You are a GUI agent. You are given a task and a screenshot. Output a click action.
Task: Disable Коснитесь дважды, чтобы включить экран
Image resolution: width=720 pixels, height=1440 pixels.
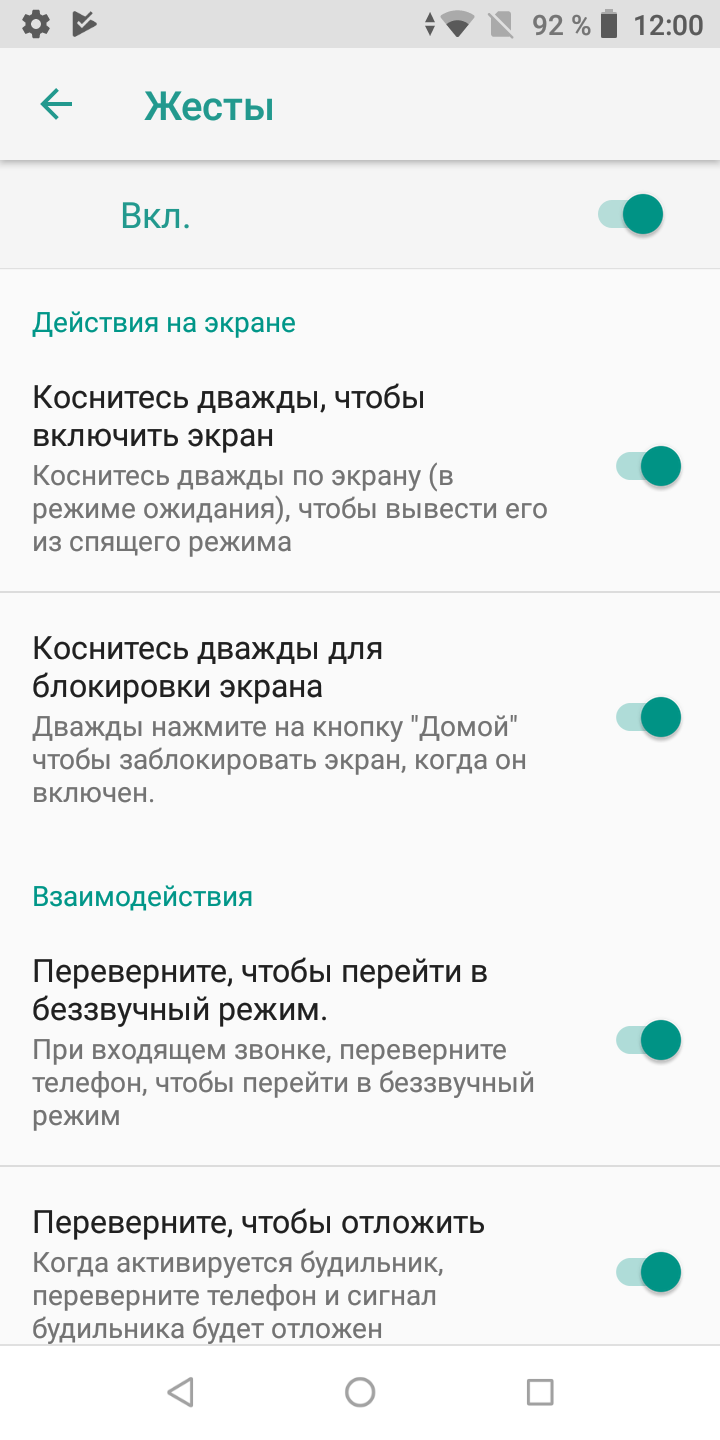(x=648, y=466)
